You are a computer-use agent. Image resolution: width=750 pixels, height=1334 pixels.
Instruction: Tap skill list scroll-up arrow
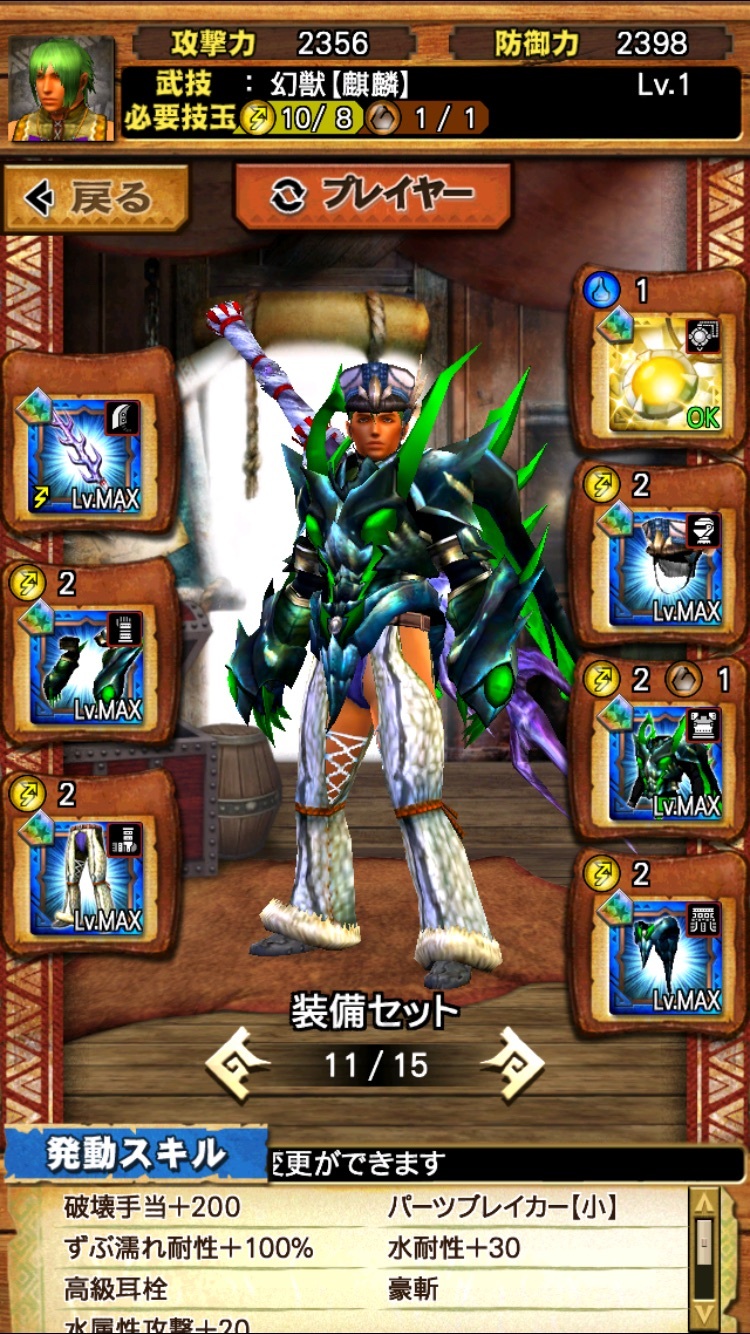pyautogui.click(x=706, y=1201)
